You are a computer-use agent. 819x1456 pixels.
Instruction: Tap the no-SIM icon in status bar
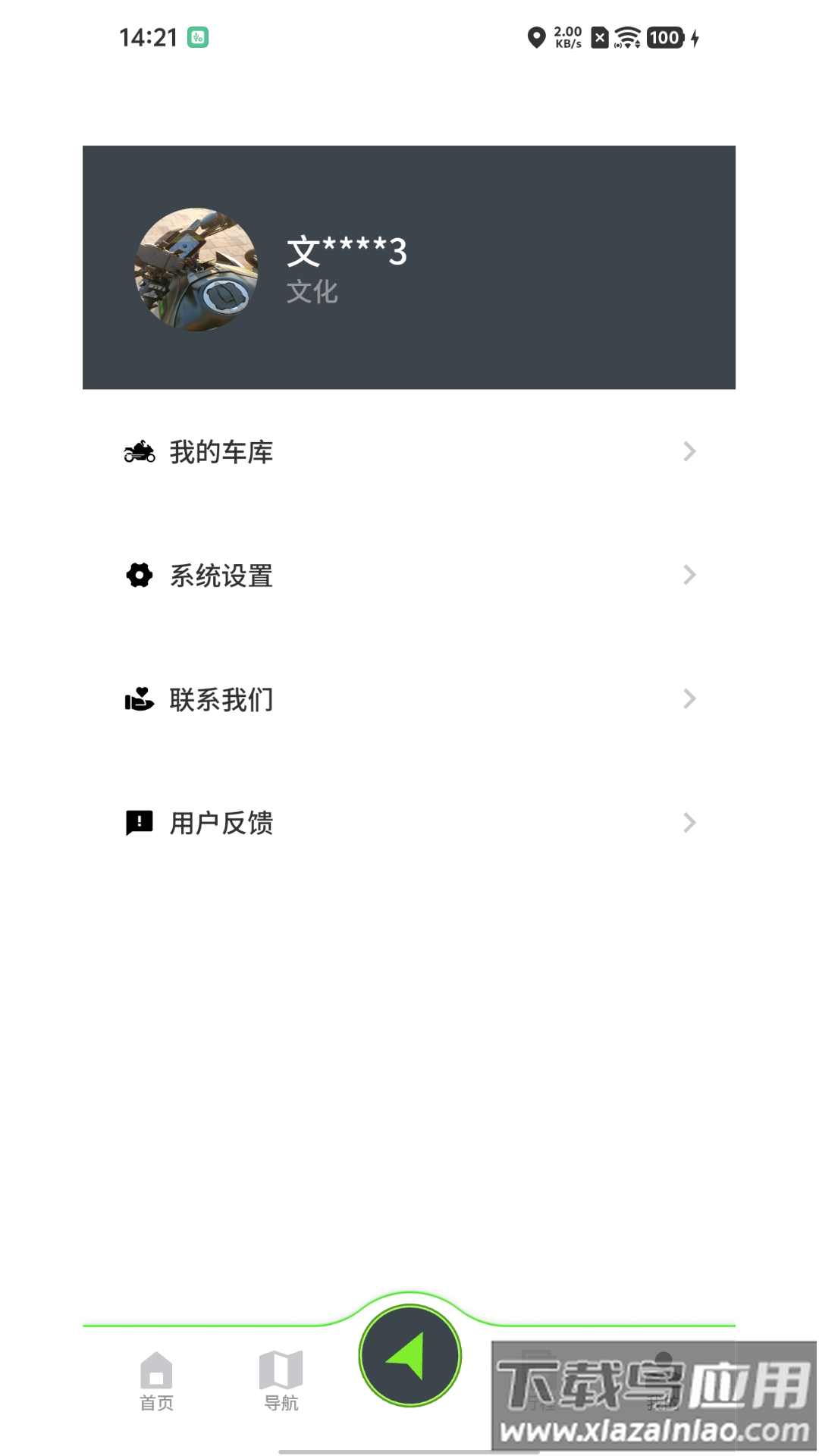tap(599, 37)
